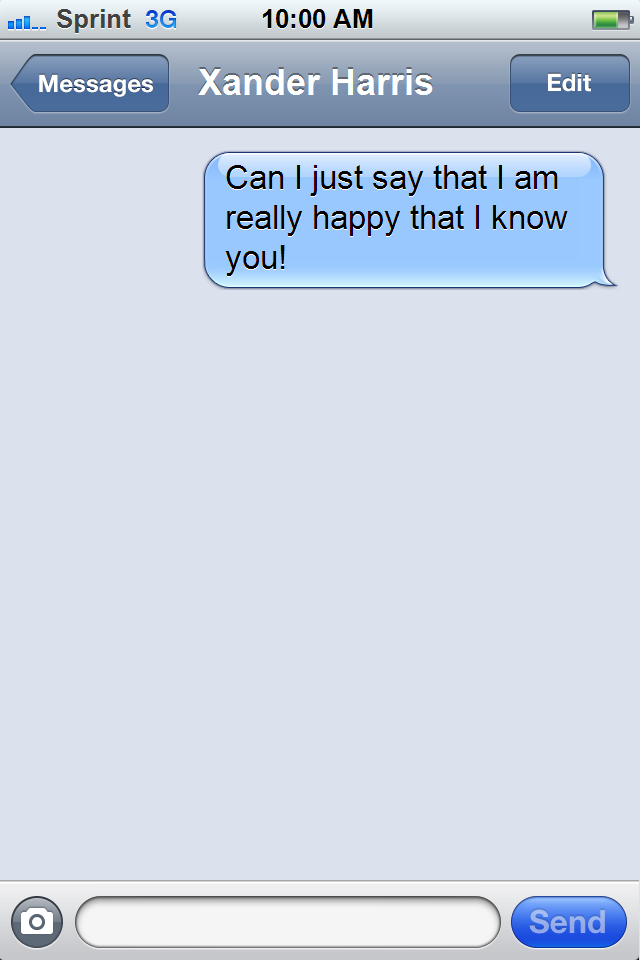Tap the Send button
Screen dimensions: 640x960
tap(568, 921)
